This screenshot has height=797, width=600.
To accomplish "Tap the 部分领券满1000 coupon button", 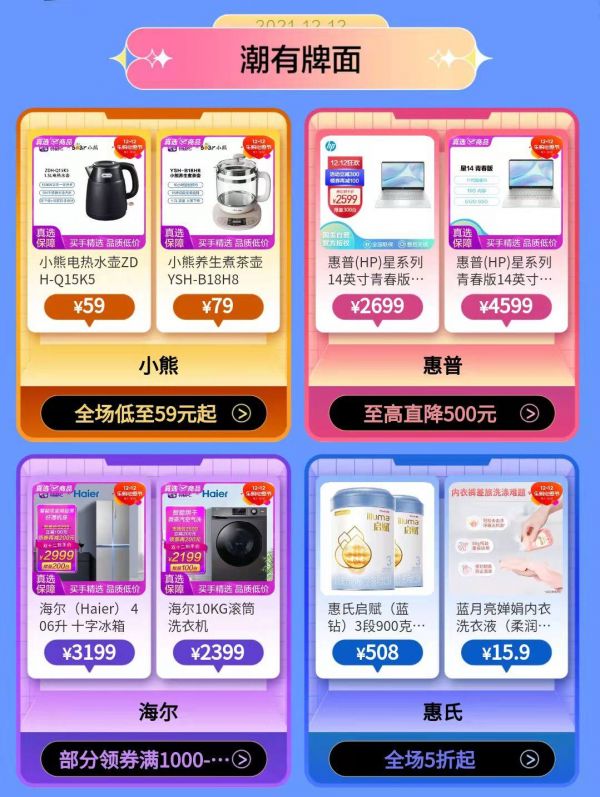I will click(x=154, y=759).
